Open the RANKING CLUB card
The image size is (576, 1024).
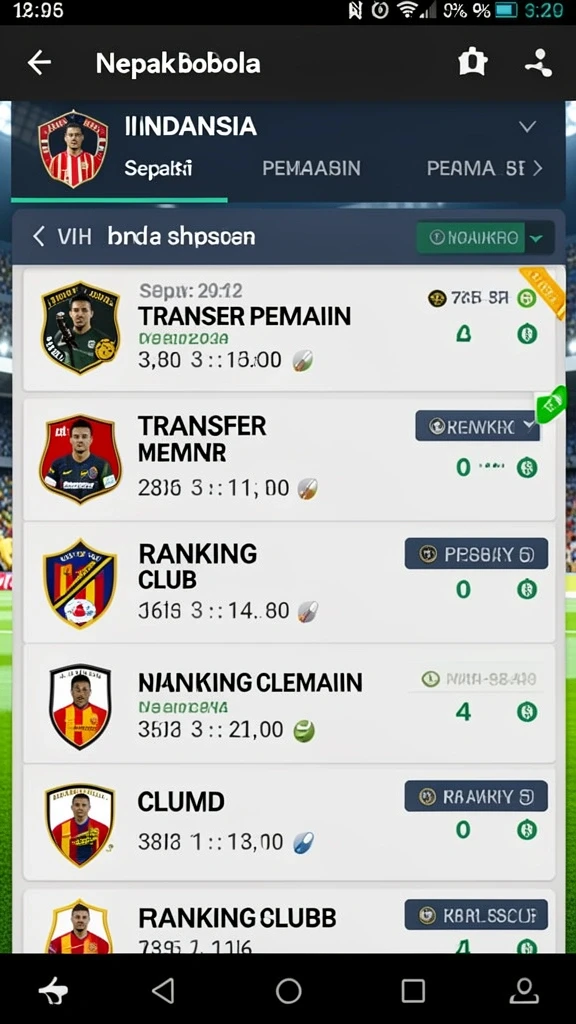tap(290, 582)
